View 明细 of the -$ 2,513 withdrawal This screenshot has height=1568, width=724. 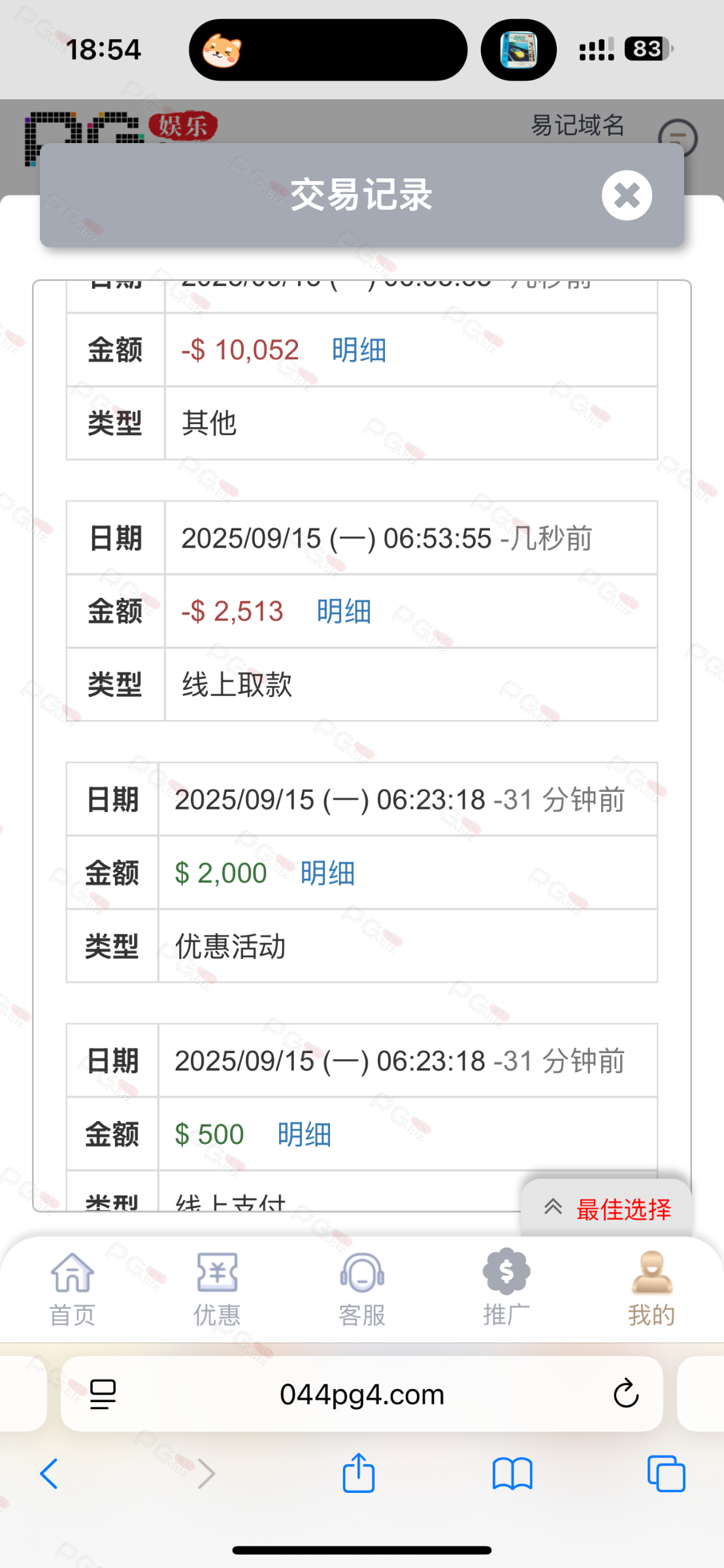(344, 612)
